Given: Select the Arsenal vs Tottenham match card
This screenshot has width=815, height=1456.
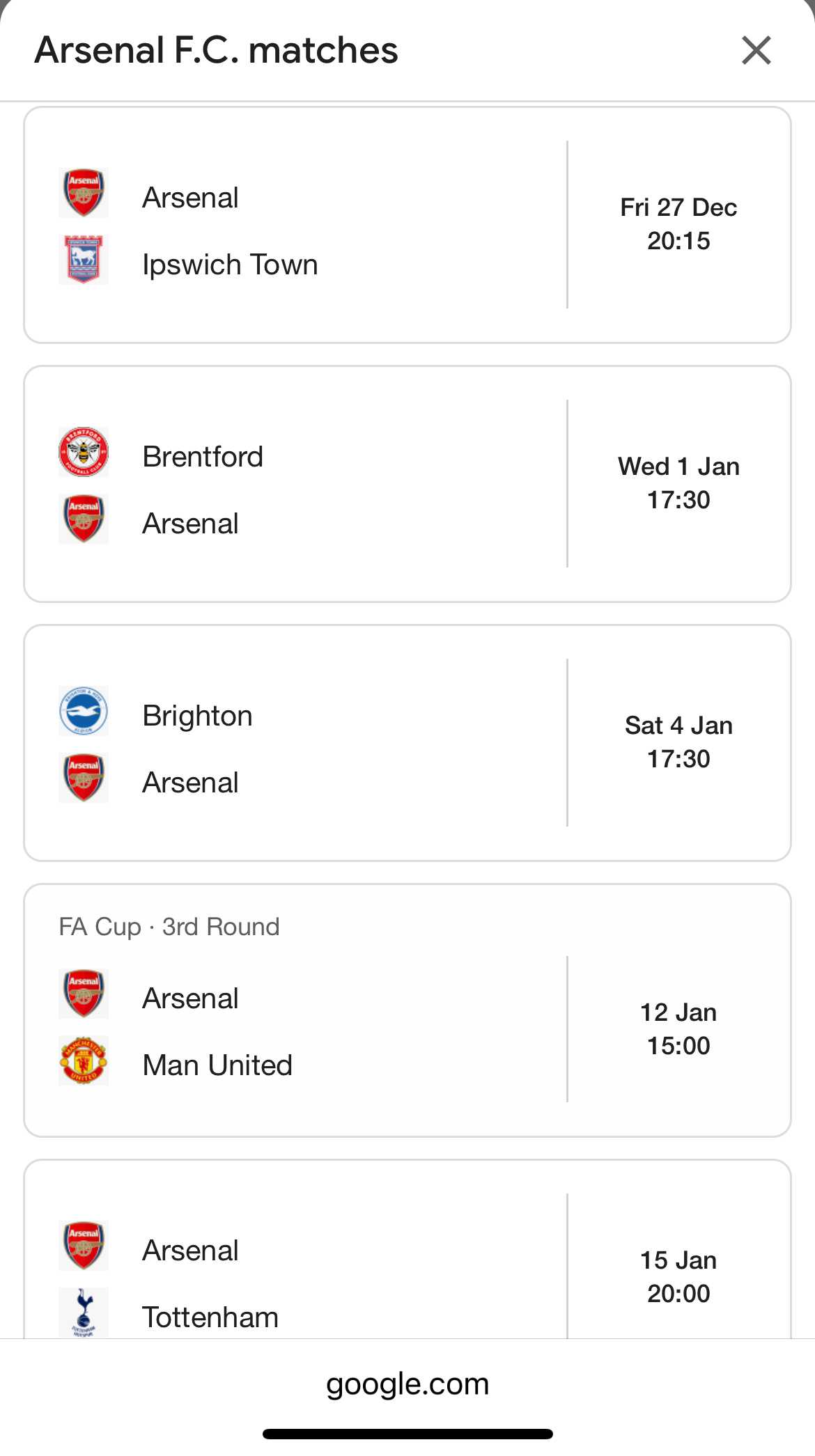Looking at the screenshot, I should click(407, 1249).
